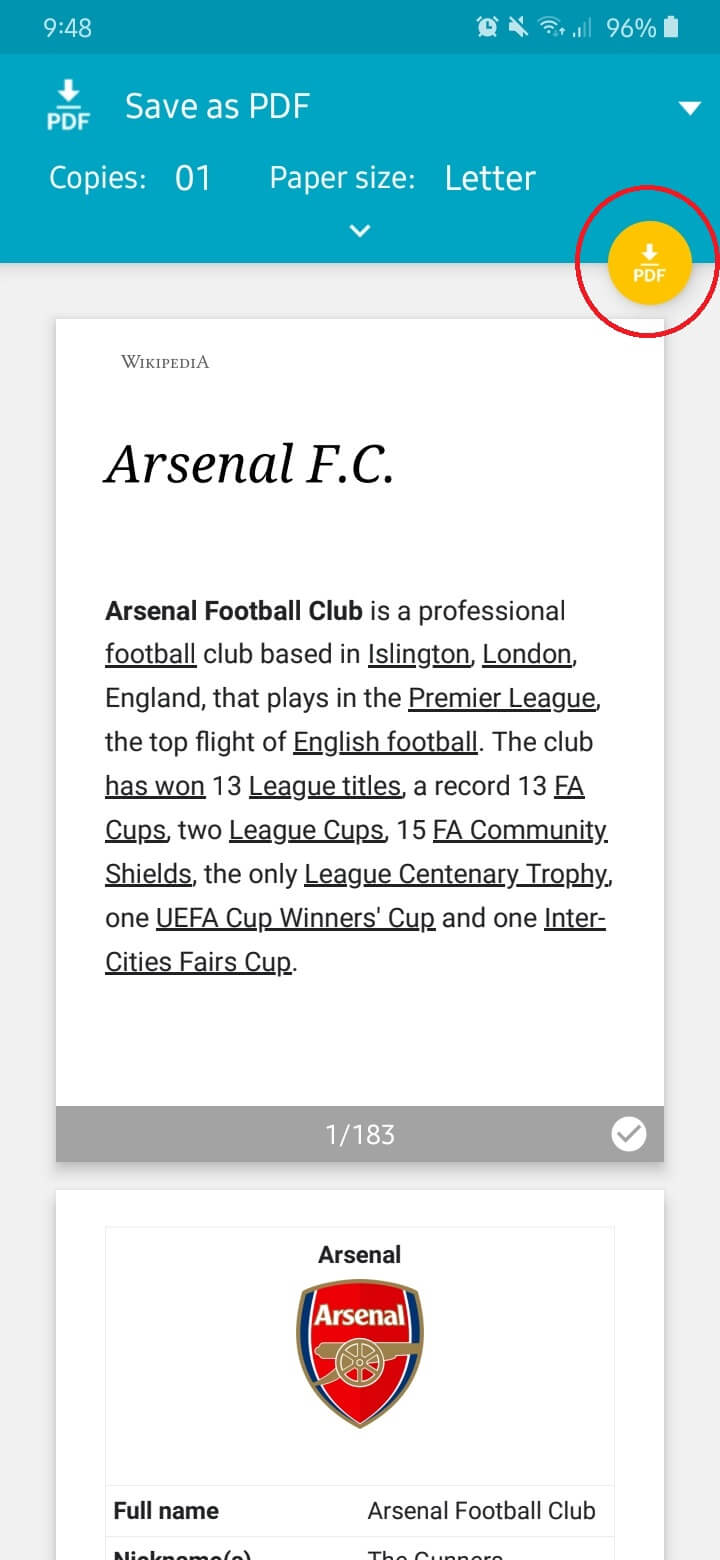The width and height of the screenshot is (720, 1560).
Task: Uncheck page 1/183 selection checkmark
Action: coord(629,1133)
